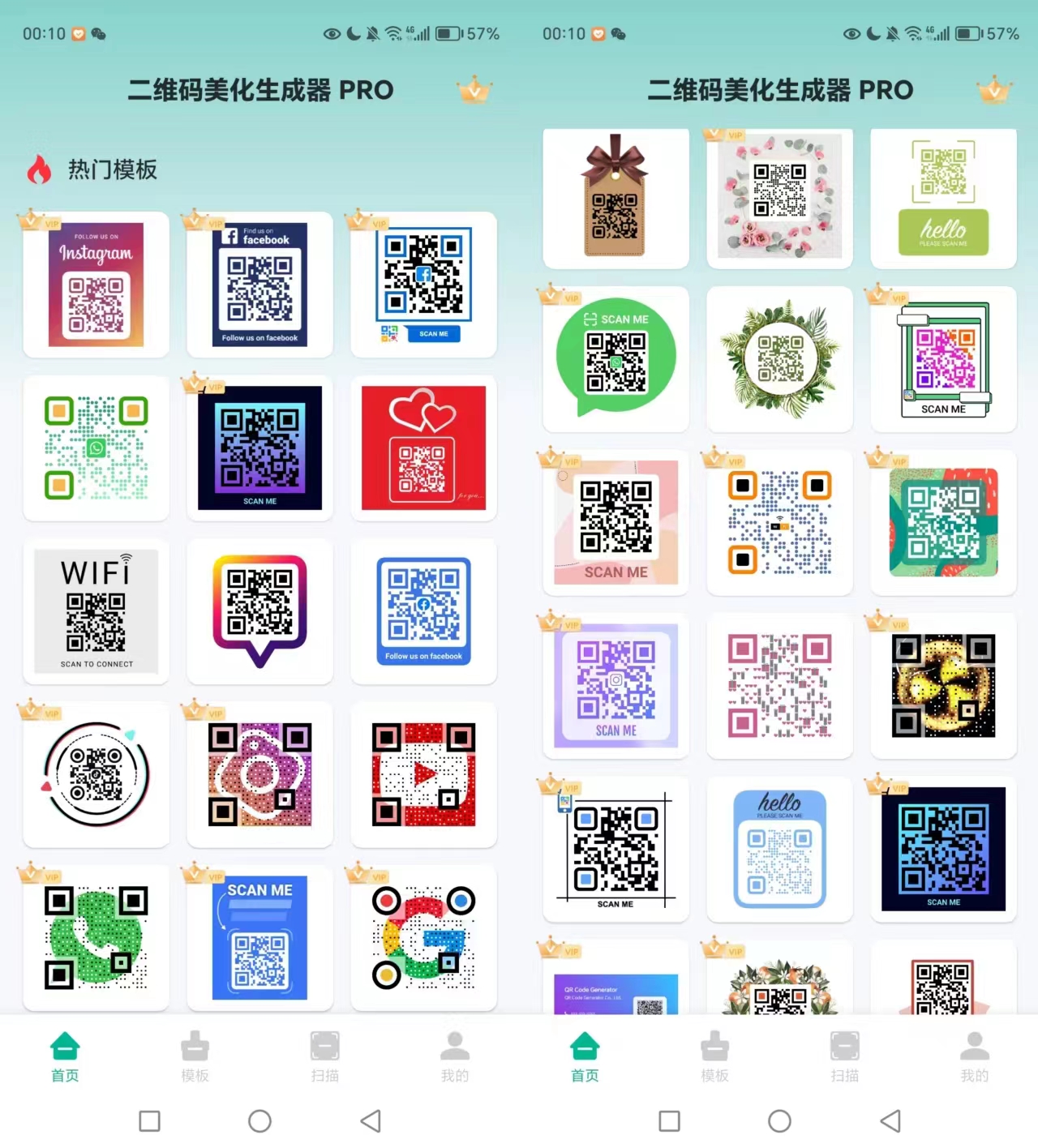Viewport: 1038px width, 1148px height.
Task: Choose the green hello please-scan-me template
Action: point(943,197)
